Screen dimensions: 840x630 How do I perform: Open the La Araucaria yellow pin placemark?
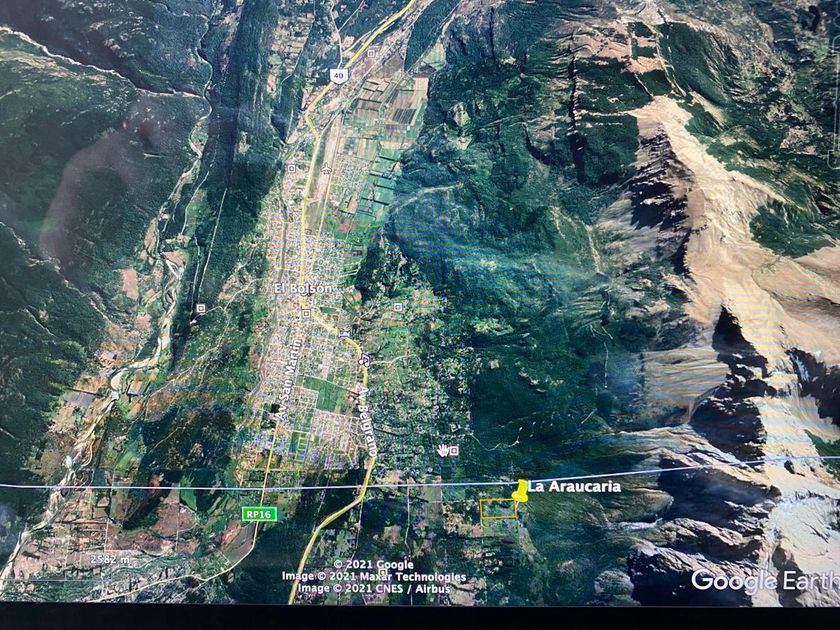click(520, 491)
